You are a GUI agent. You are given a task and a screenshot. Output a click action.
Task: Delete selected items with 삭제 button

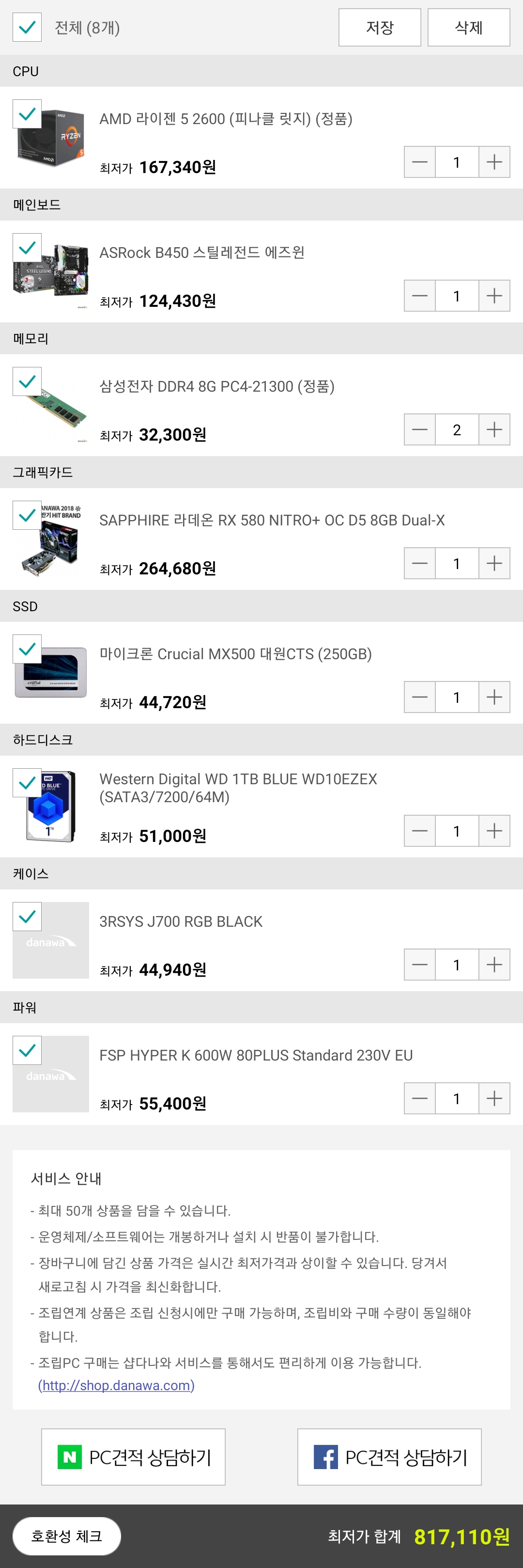[468, 28]
